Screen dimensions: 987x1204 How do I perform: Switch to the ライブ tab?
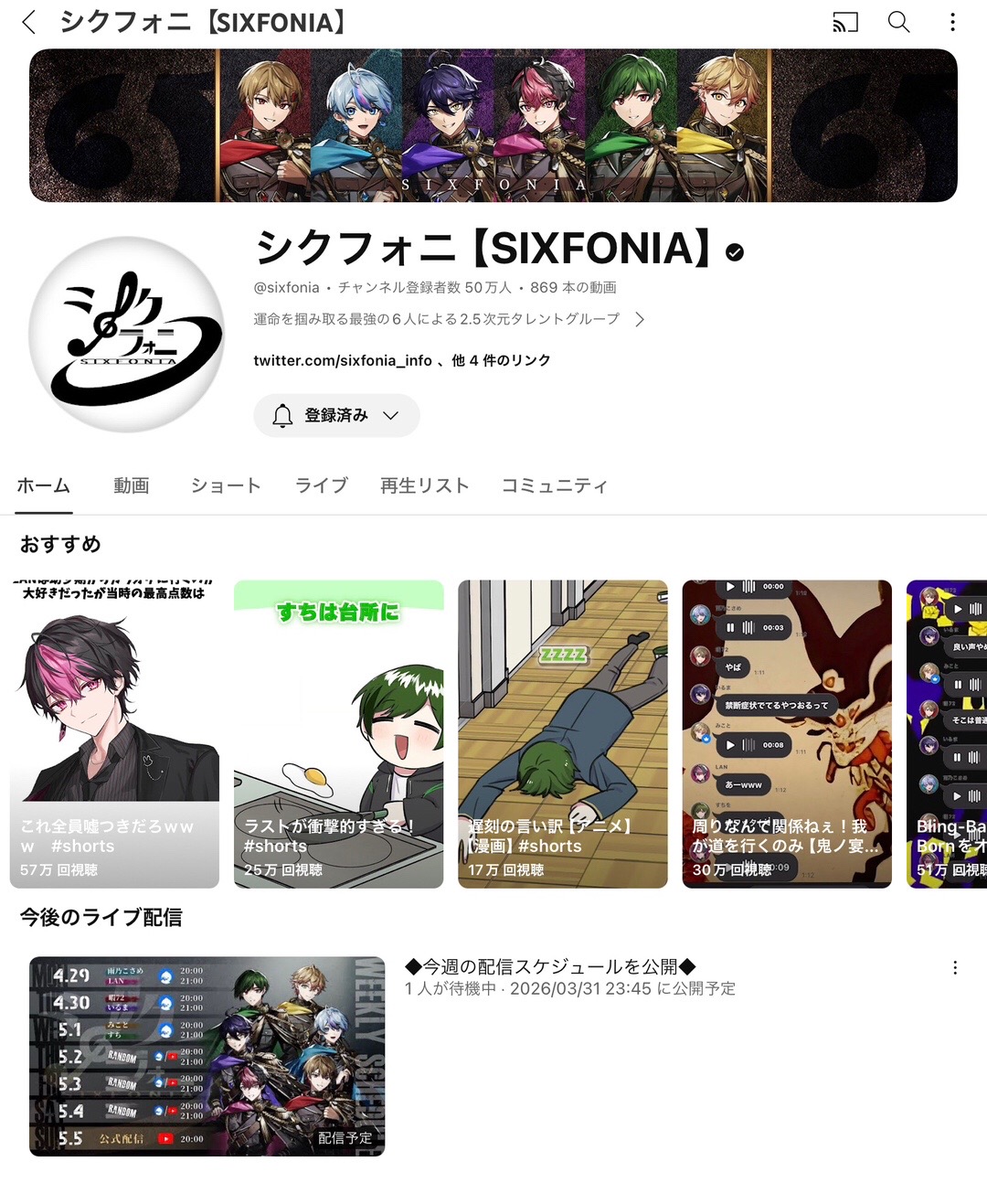322,485
